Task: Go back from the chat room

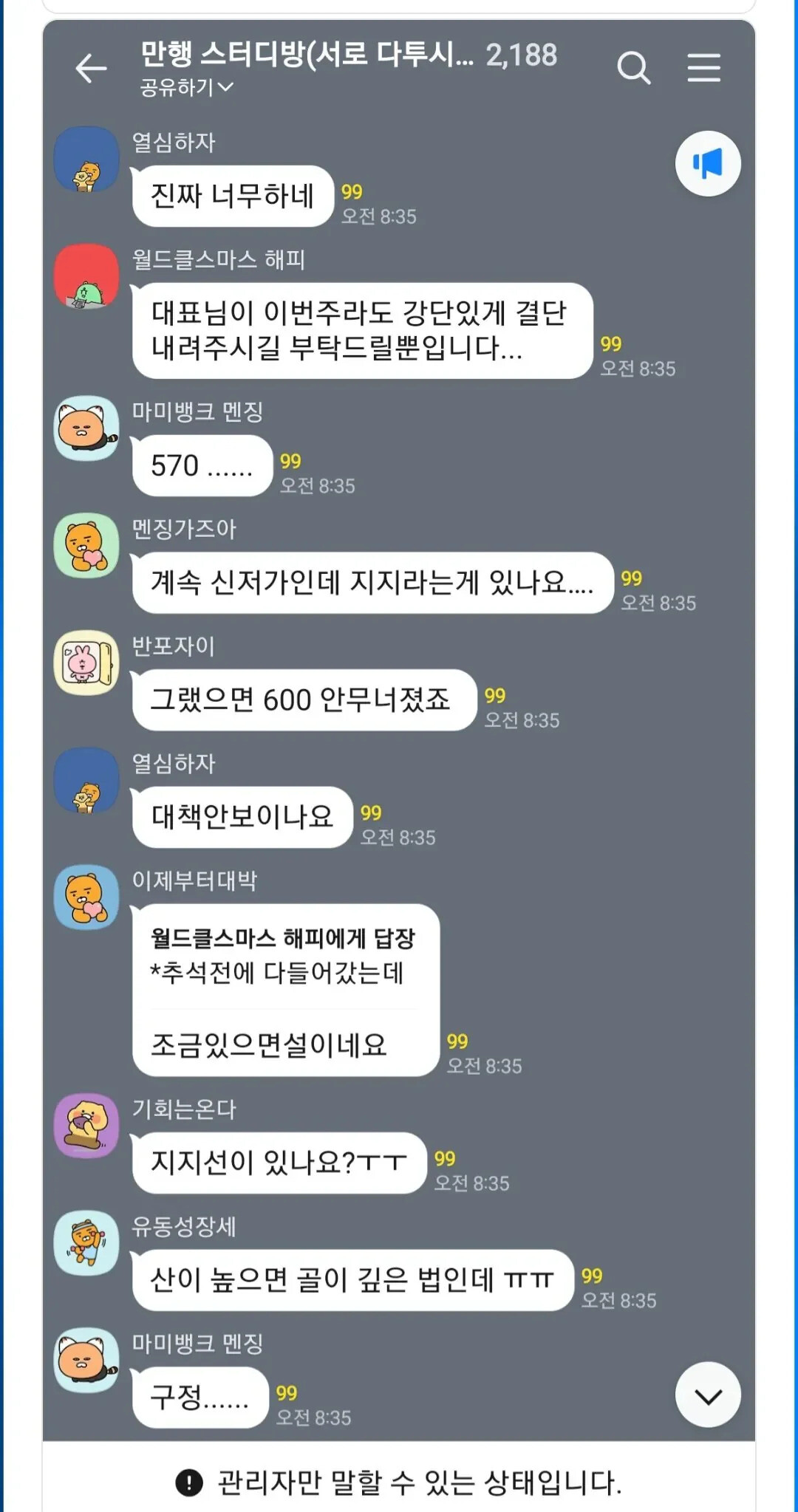Action: click(91, 68)
